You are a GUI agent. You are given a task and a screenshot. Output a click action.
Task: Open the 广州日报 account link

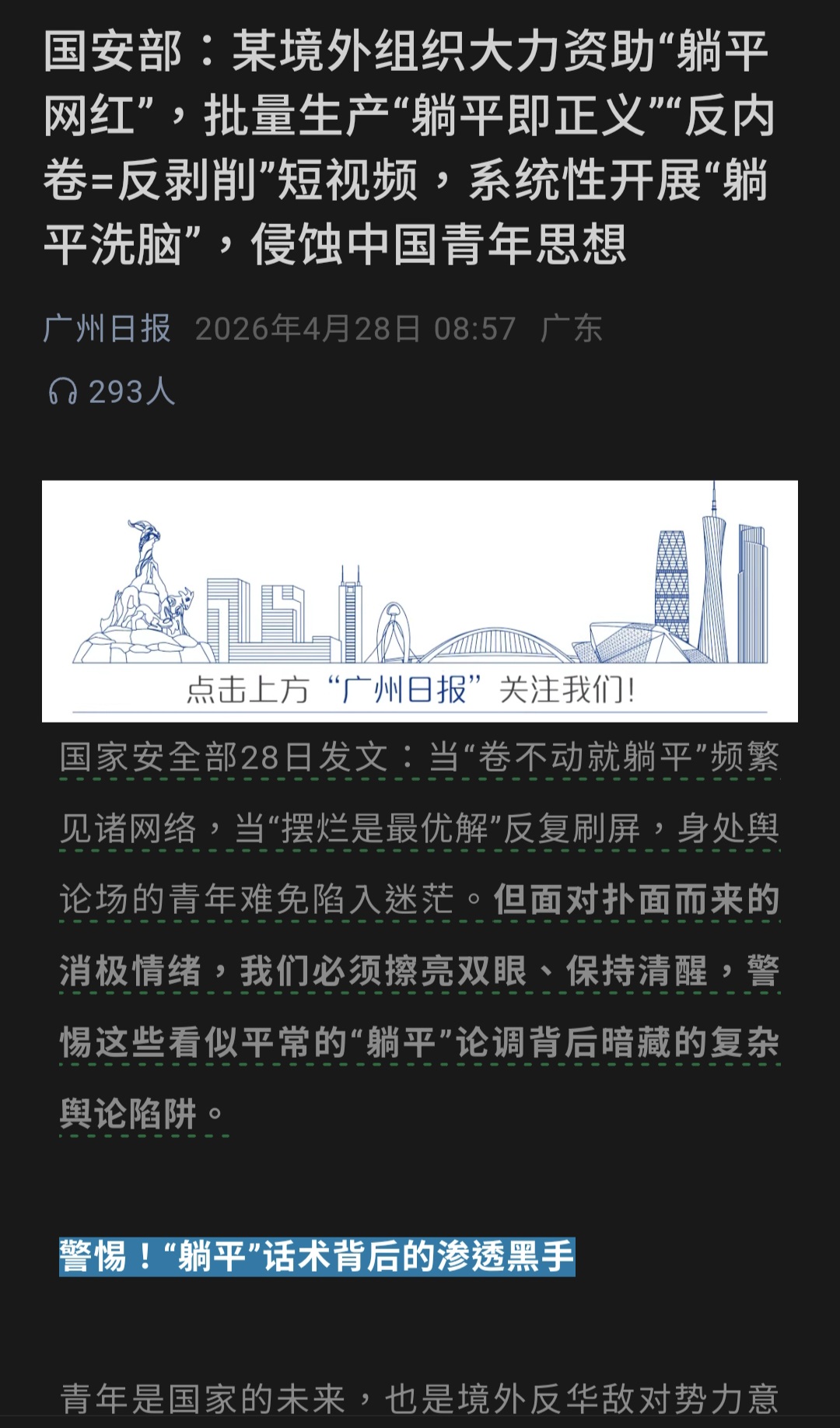click(x=107, y=329)
